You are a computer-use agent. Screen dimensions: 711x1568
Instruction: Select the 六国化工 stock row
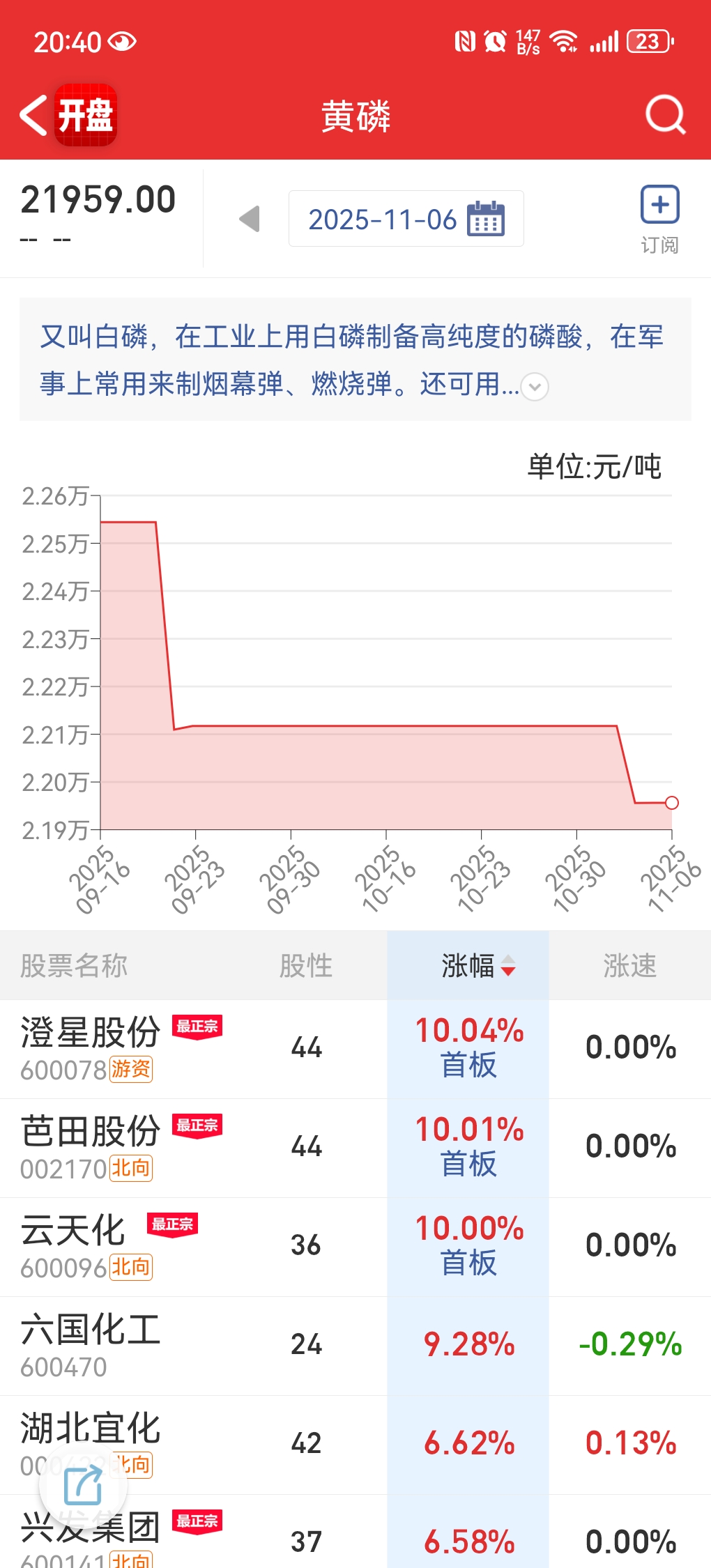coord(91,1345)
